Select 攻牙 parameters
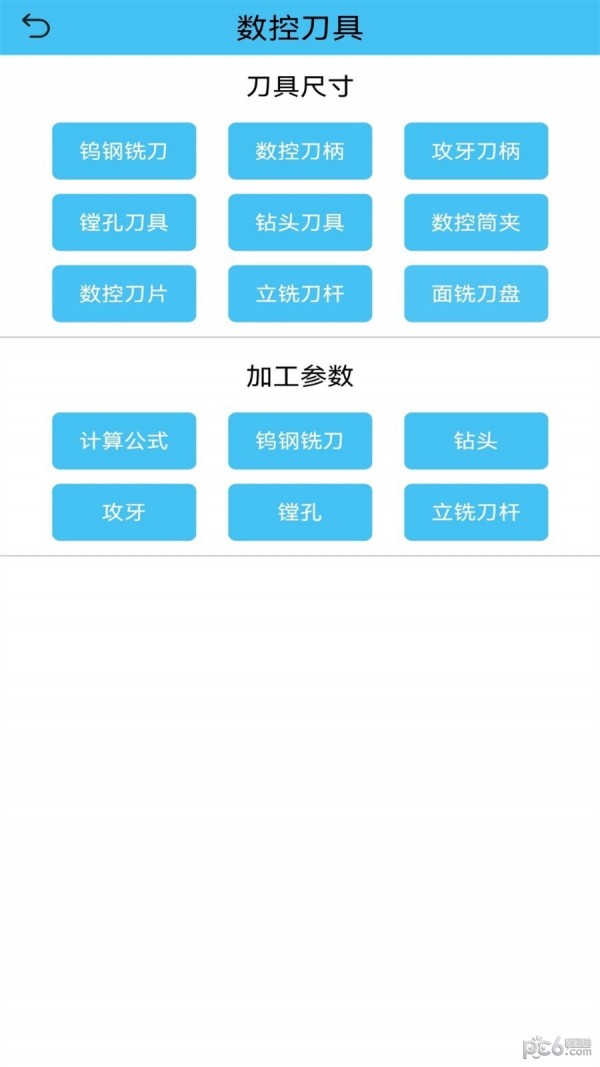Image resolution: width=600 pixels, height=1067 pixels. [x=124, y=512]
